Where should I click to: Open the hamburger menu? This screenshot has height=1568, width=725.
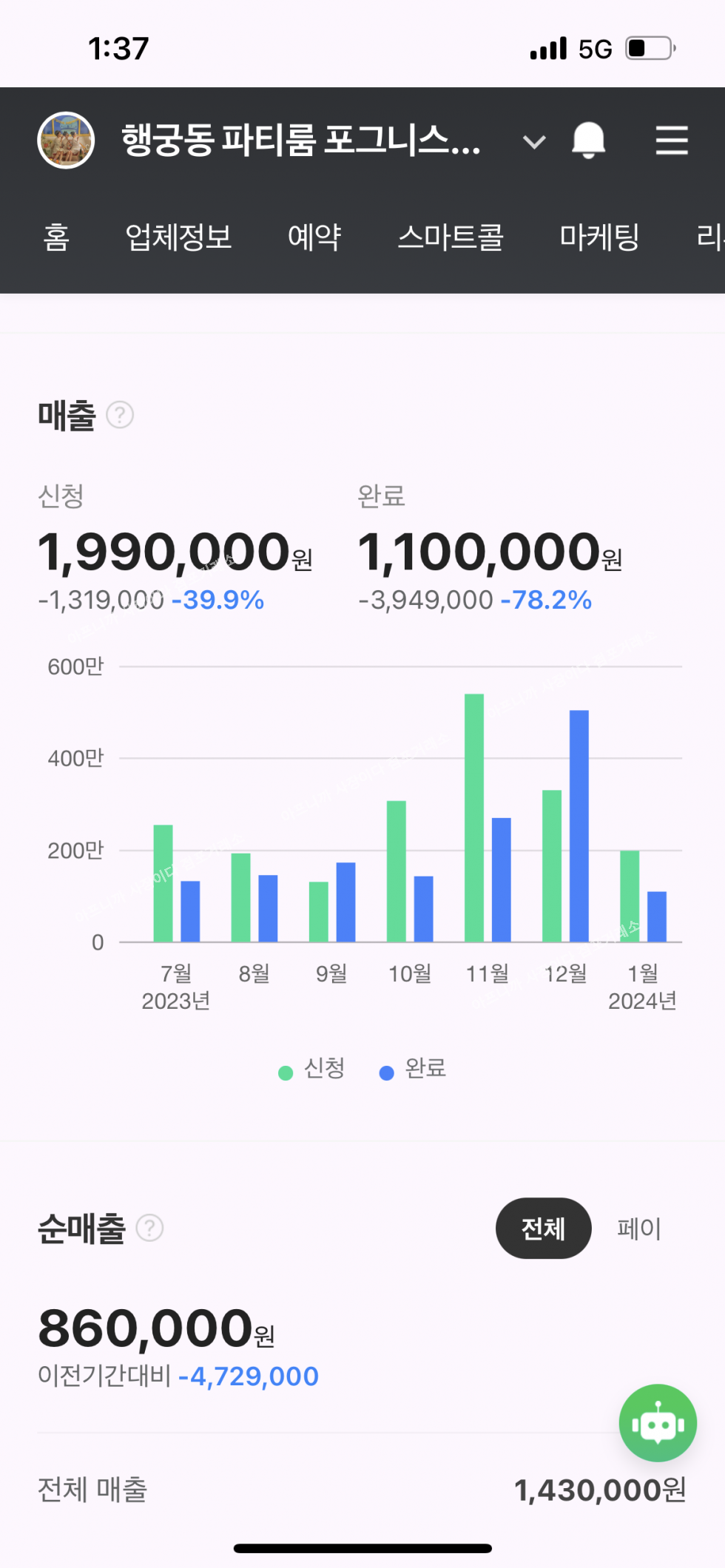[x=672, y=140]
